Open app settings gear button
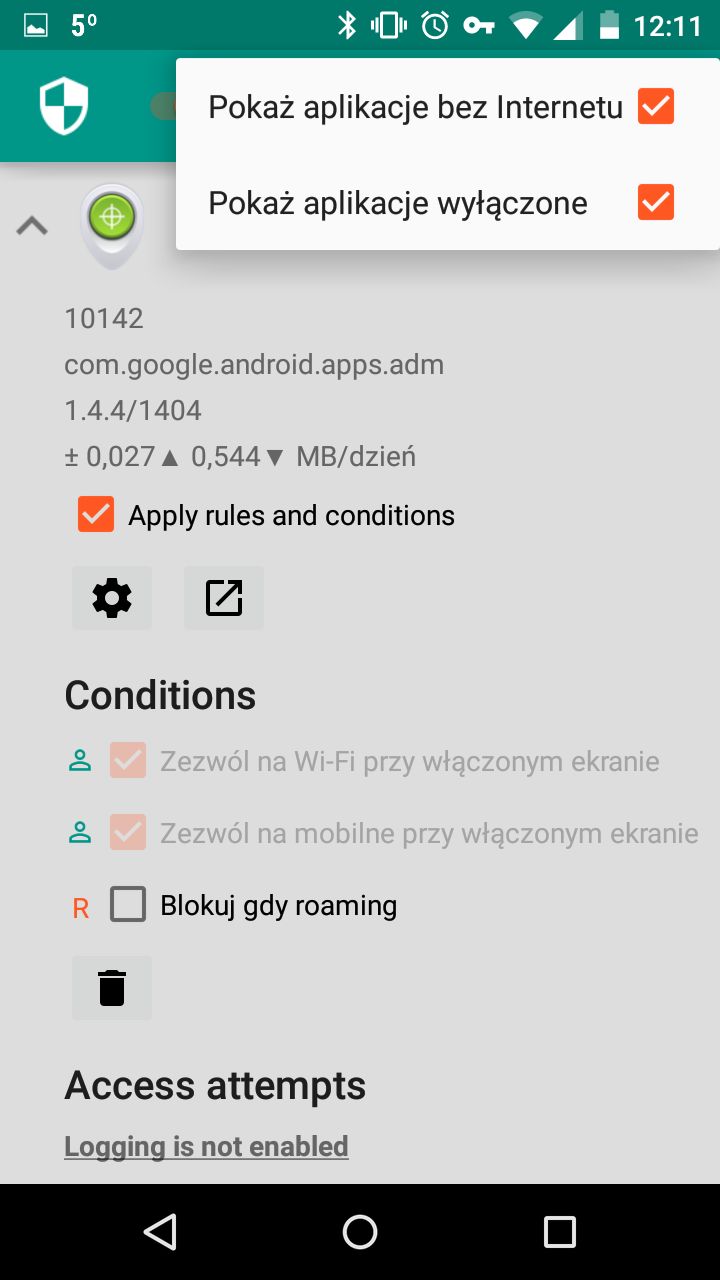This screenshot has height=1280, width=720. point(112,598)
